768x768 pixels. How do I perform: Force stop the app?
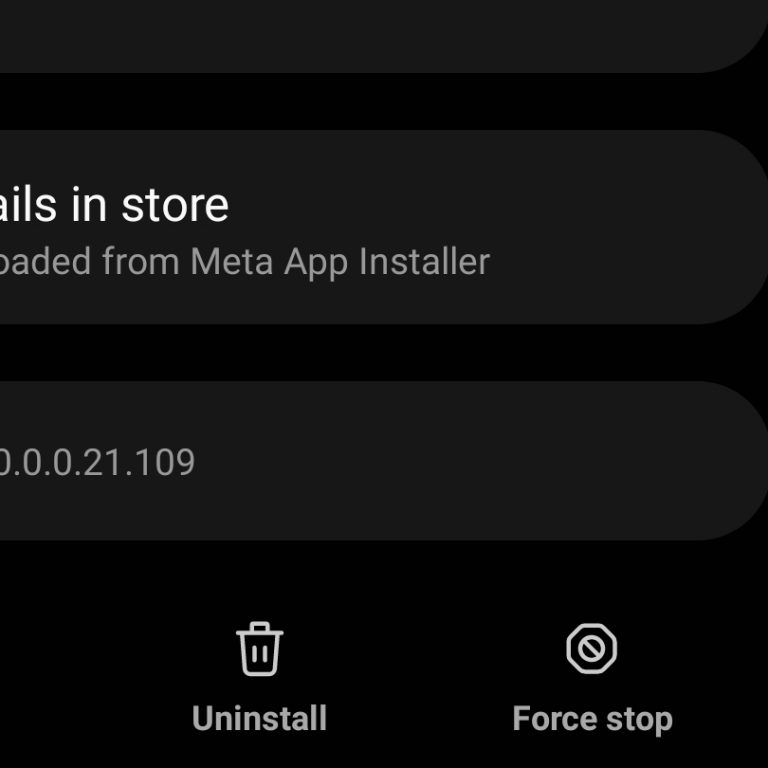coord(592,676)
